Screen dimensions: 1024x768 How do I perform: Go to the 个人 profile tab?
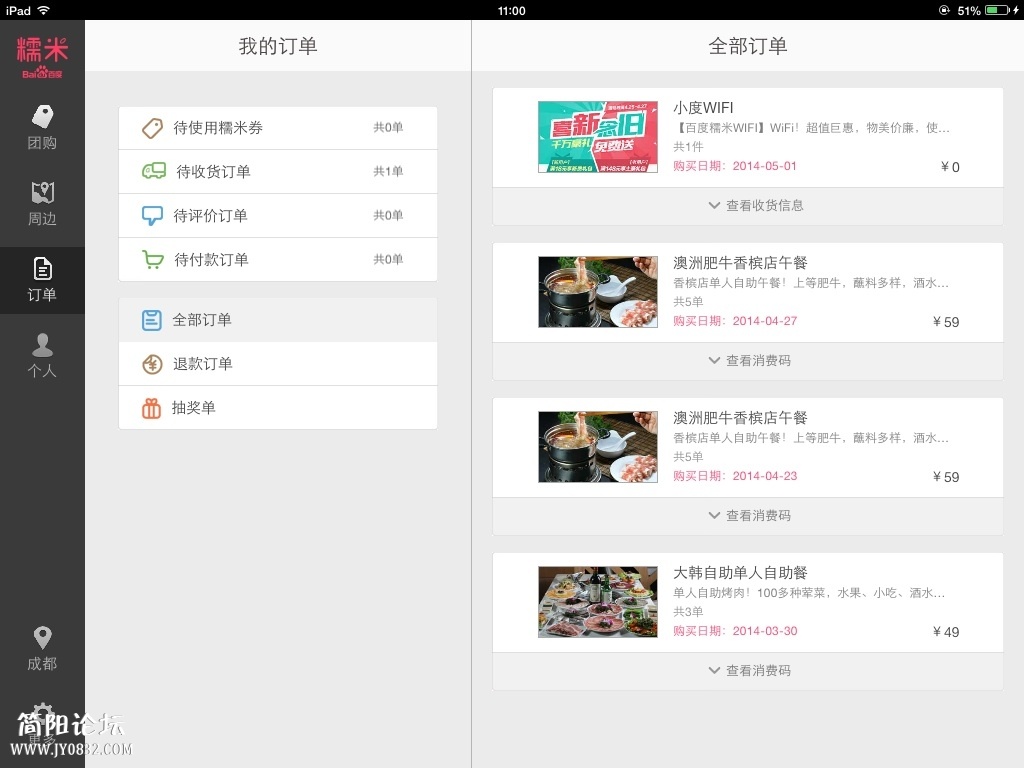point(42,356)
